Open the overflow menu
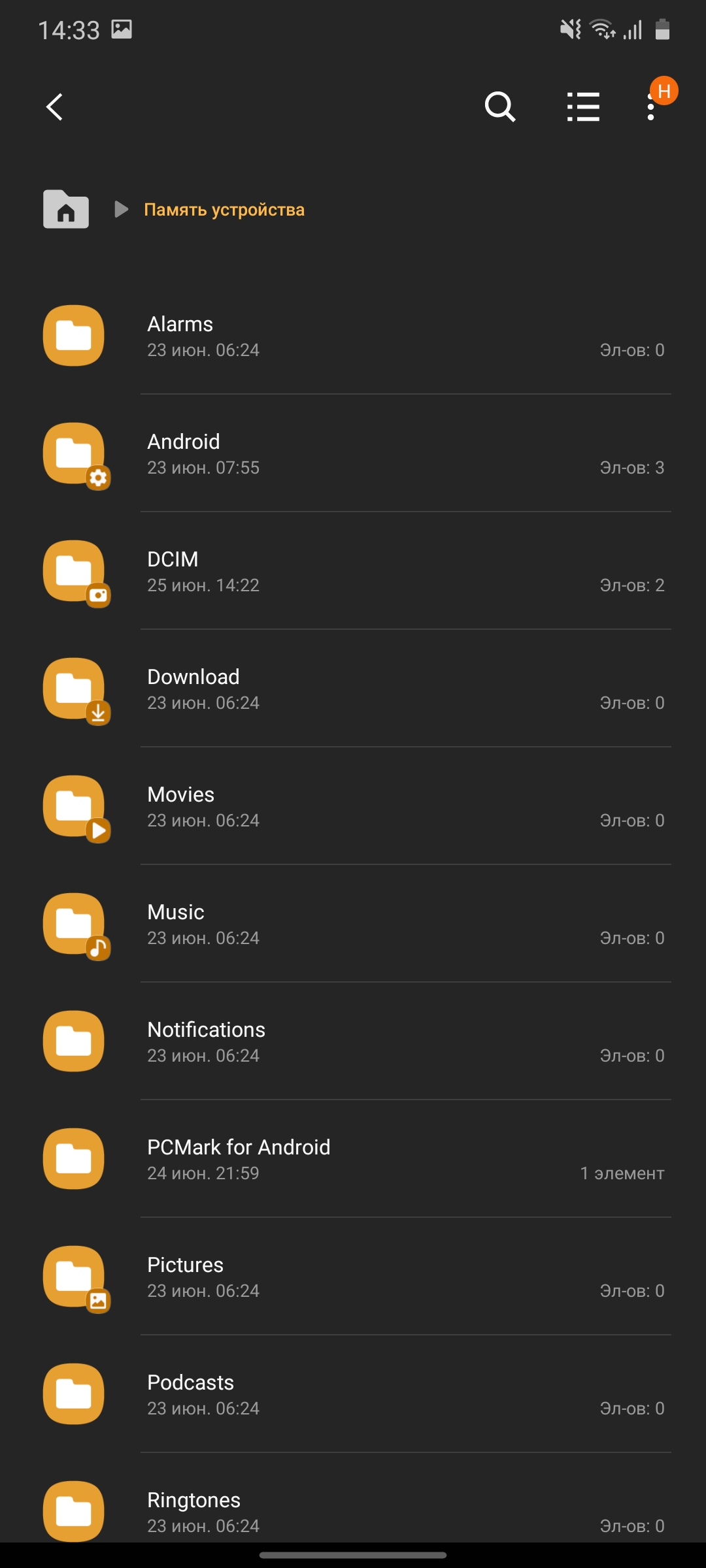706x1568 pixels. 651,108
